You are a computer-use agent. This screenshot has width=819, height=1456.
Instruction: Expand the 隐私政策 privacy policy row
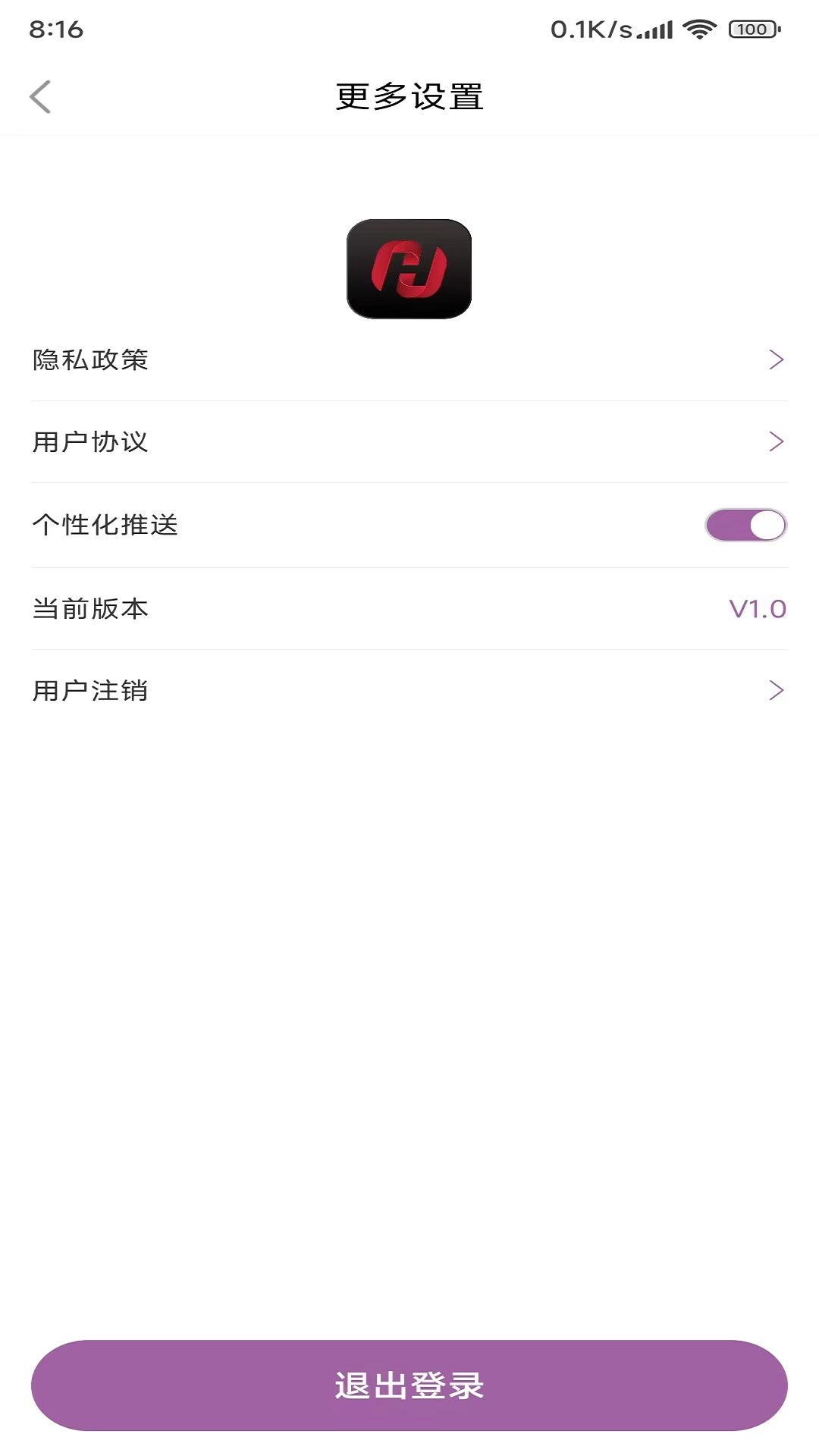point(777,359)
